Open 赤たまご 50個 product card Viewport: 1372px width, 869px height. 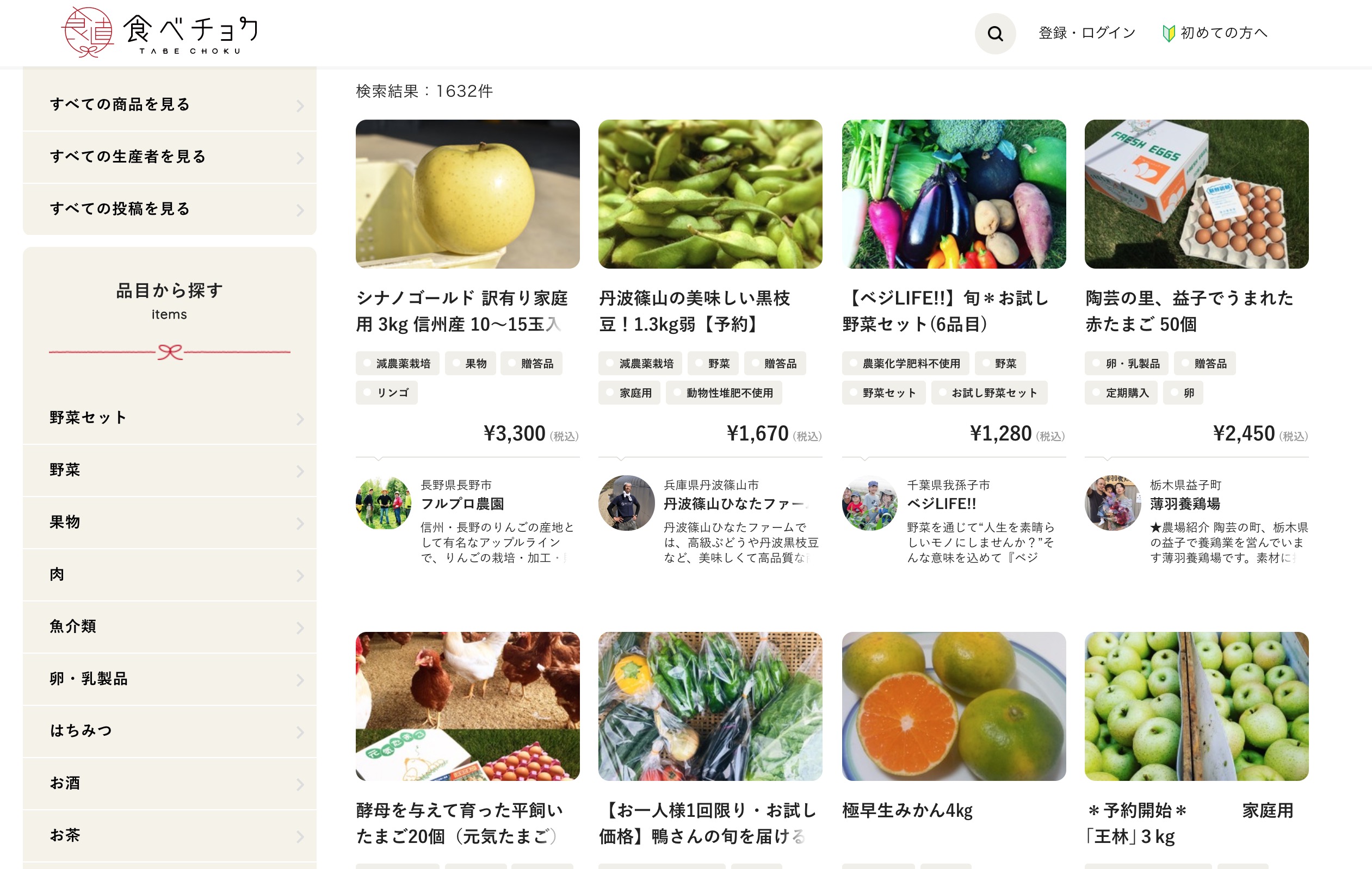click(1196, 194)
